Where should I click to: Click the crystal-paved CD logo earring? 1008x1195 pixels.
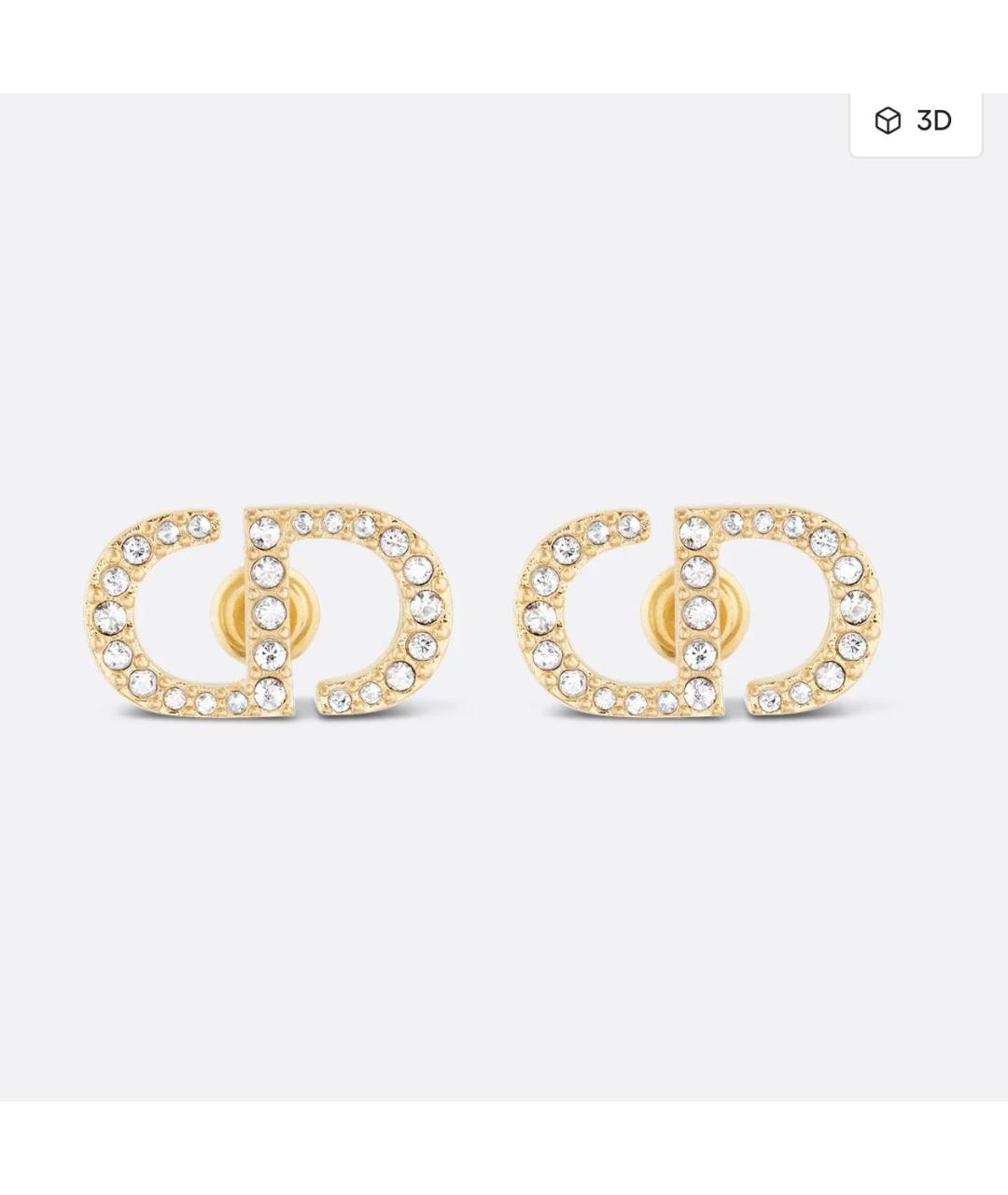(271, 612)
